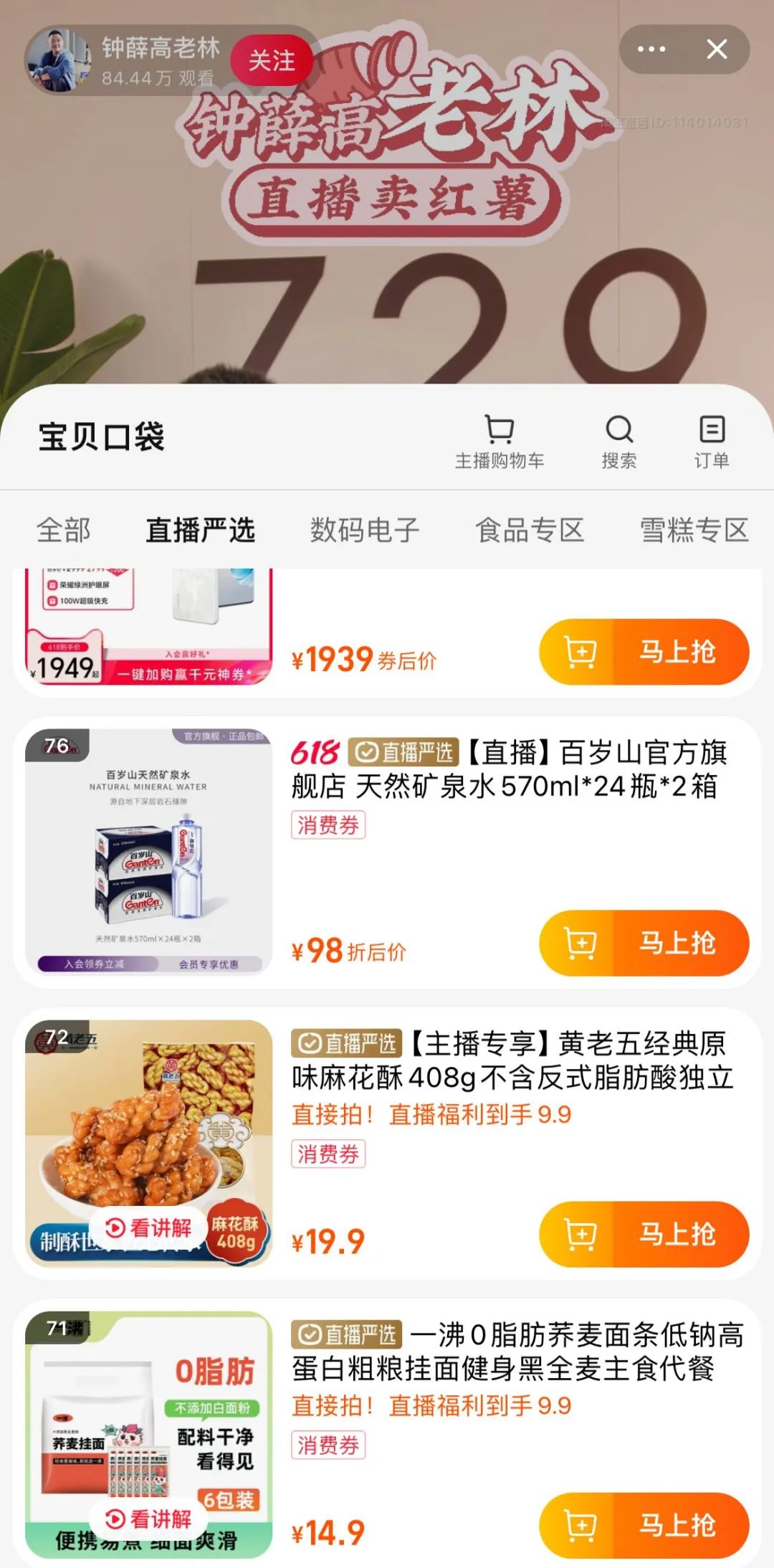Open the streamer avatar of 钟薛高老林
Screen dimensions: 774x1568
[59, 61]
